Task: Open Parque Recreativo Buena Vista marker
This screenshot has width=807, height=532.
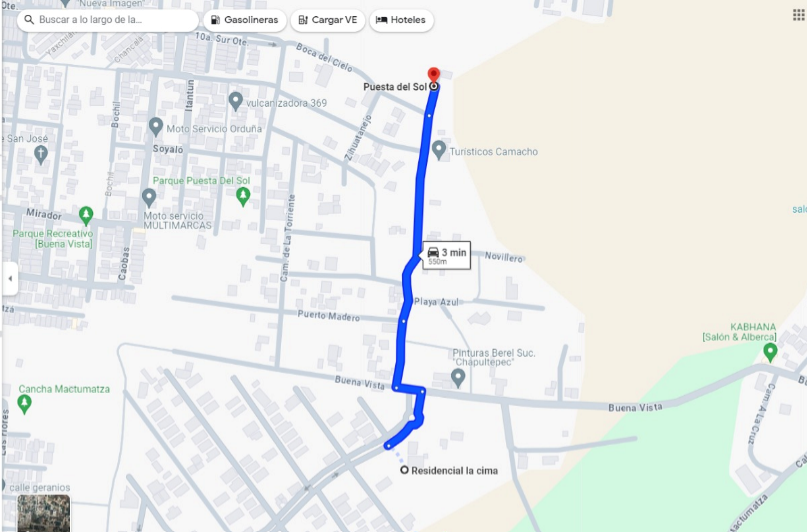Action: [86, 215]
